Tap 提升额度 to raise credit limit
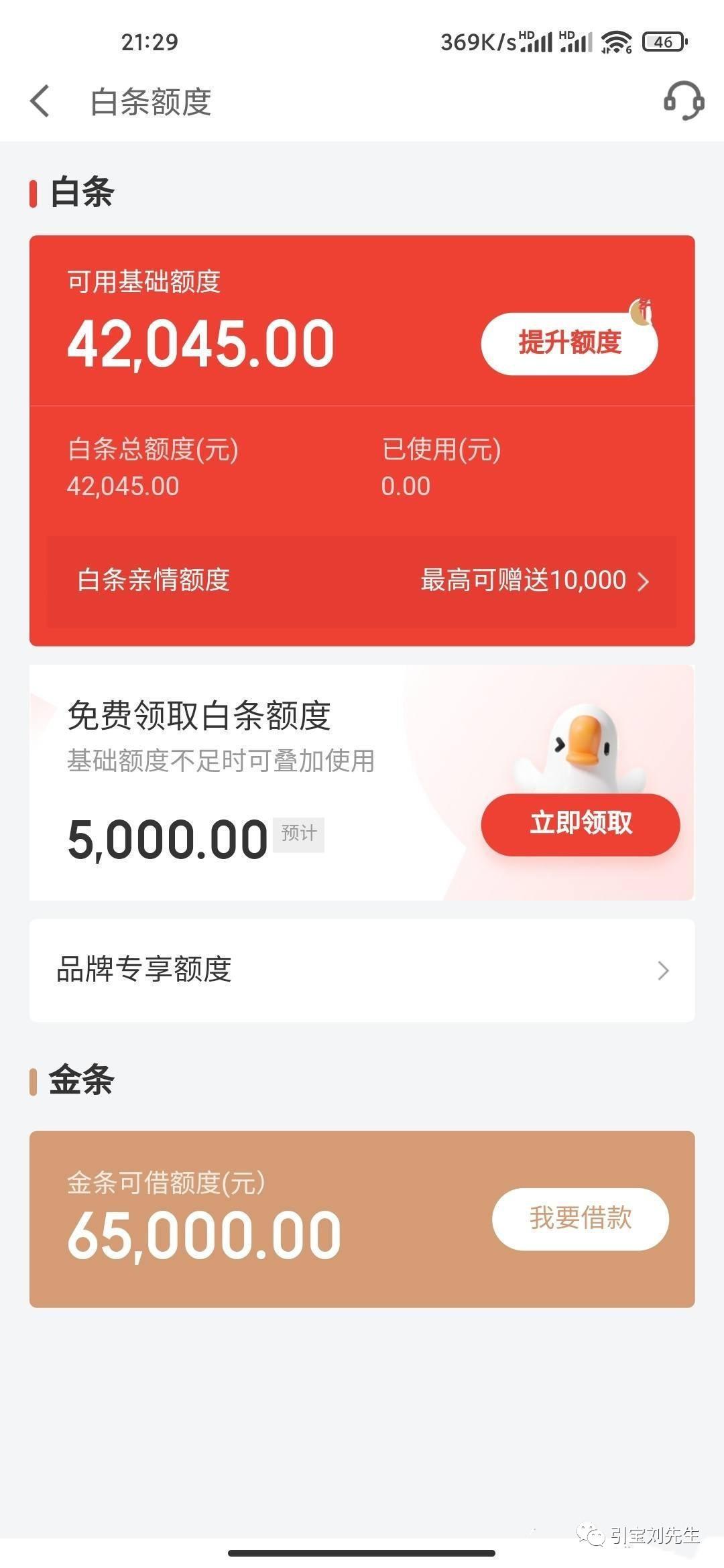The image size is (724, 1568). [569, 343]
